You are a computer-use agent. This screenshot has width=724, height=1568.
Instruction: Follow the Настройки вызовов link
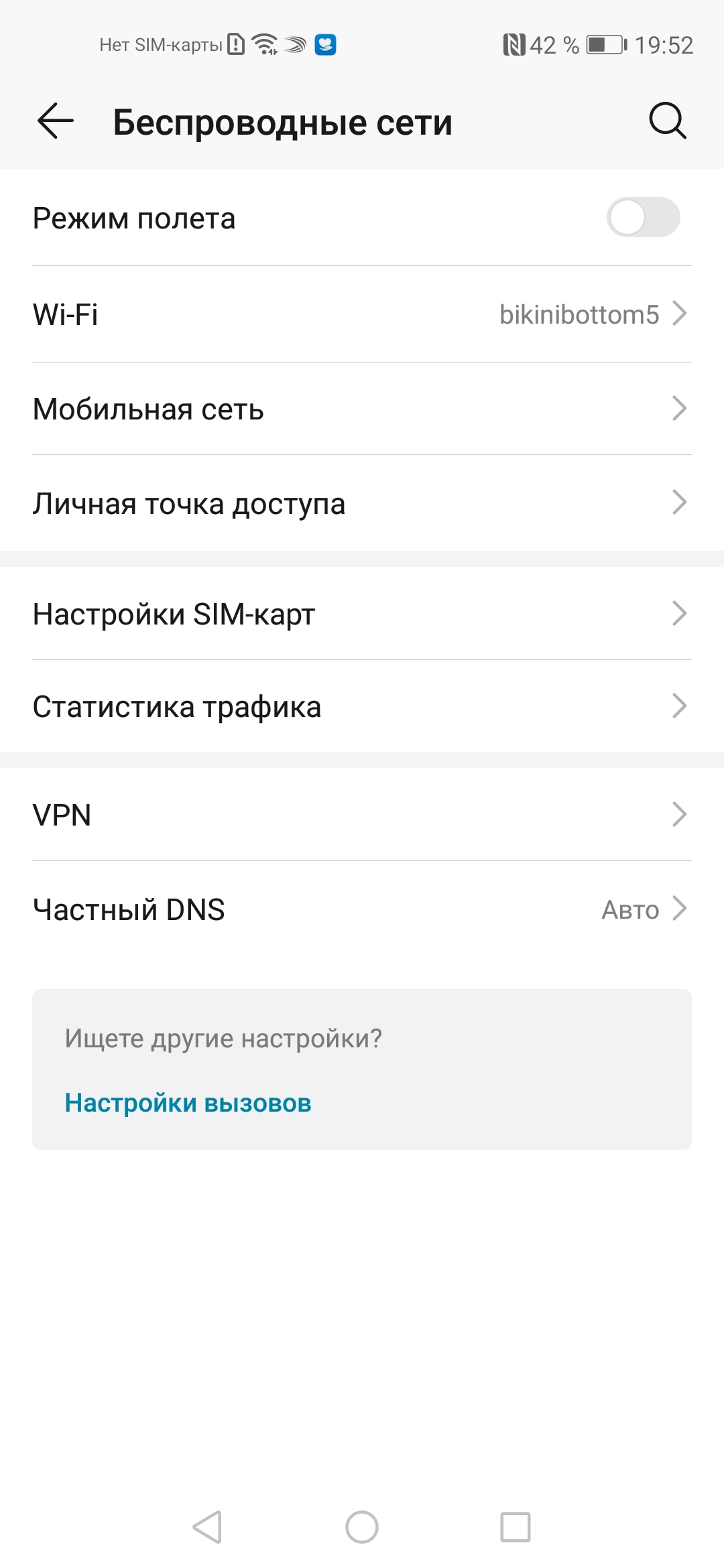pyautogui.click(x=188, y=1103)
